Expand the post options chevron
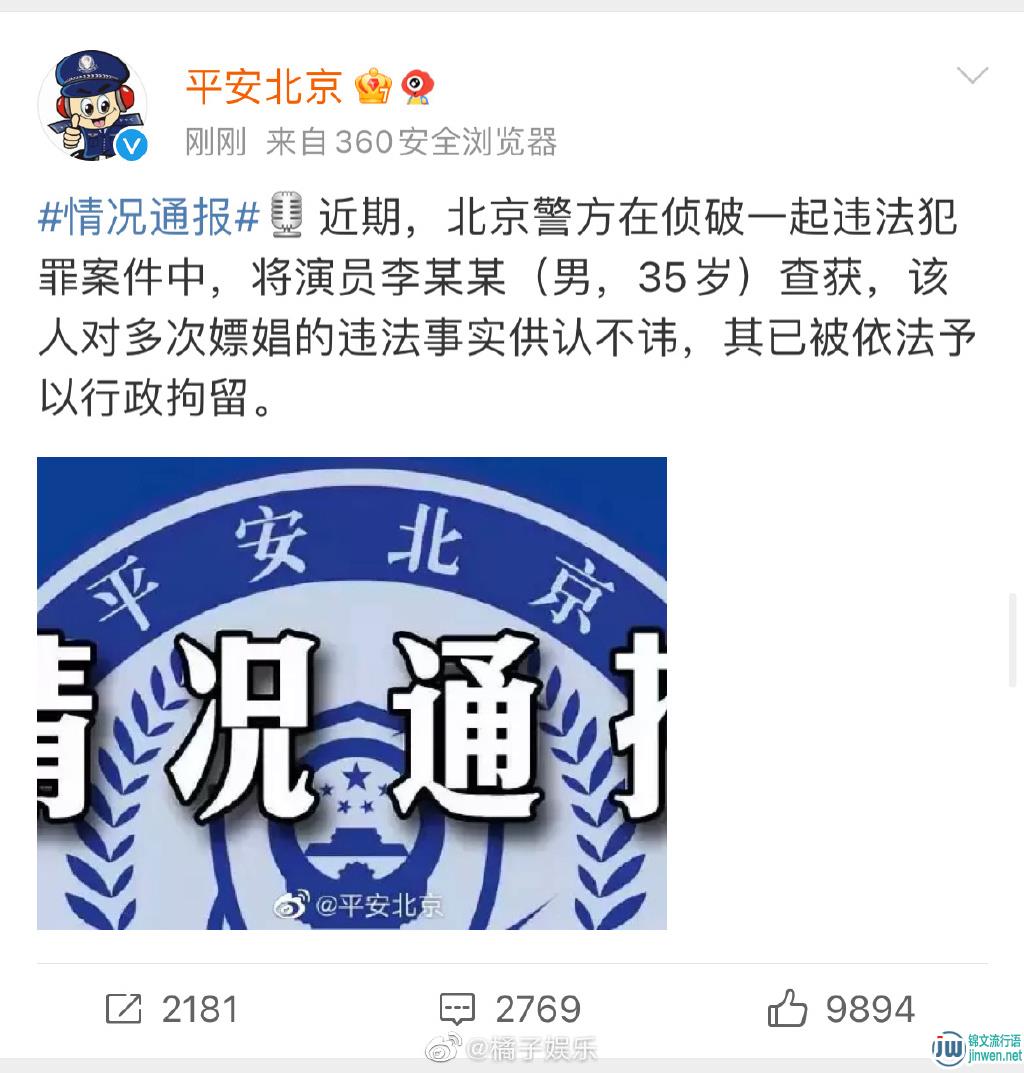The height and width of the screenshot is (1073, 1024). [x=972, y=76]
